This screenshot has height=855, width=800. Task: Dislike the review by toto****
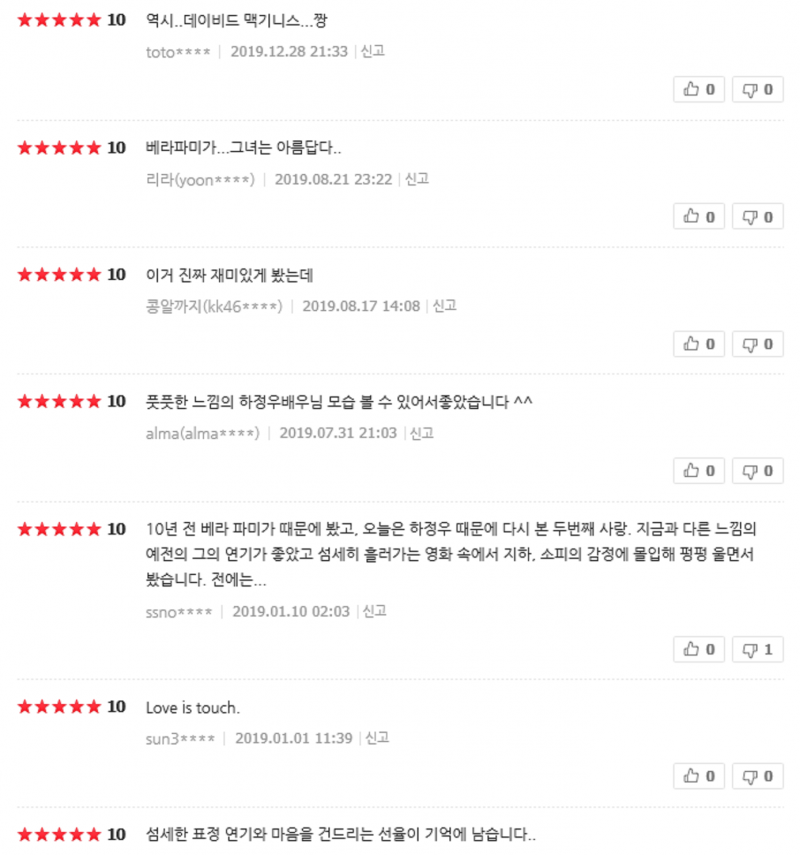(x=757, y=90)
